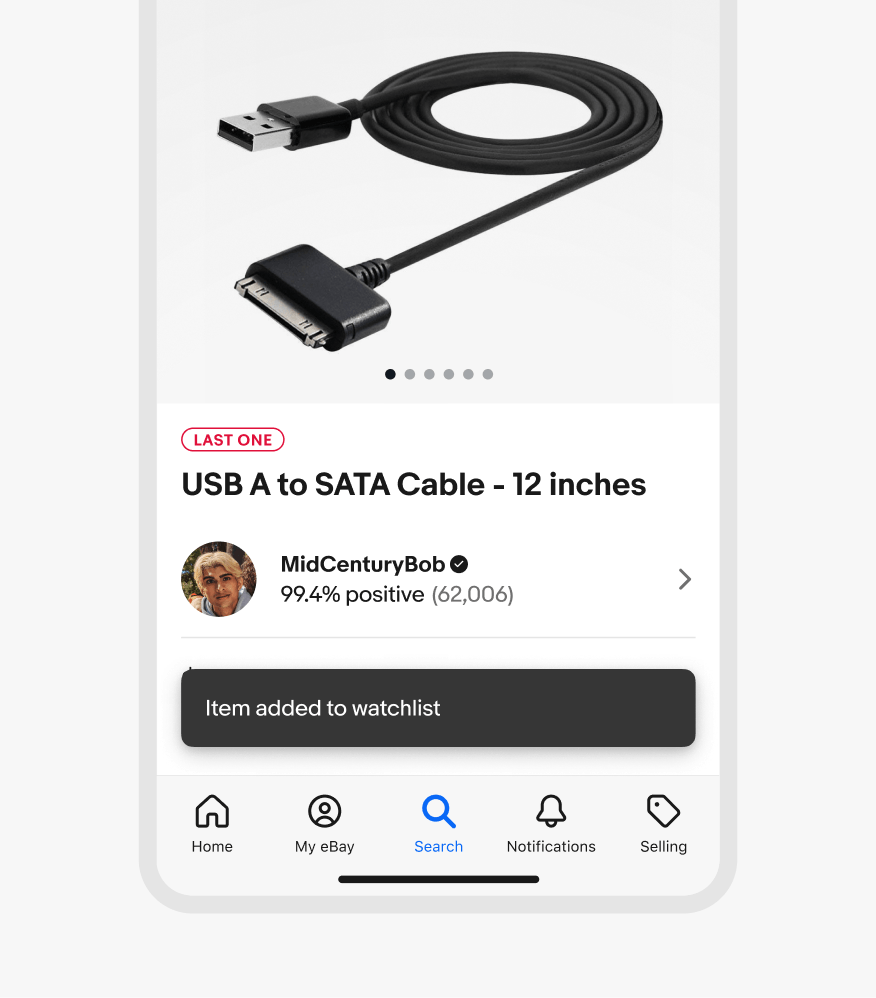Screen dimensions: 876x998
Task: Open the Search tab
Action: click(438, 824)
